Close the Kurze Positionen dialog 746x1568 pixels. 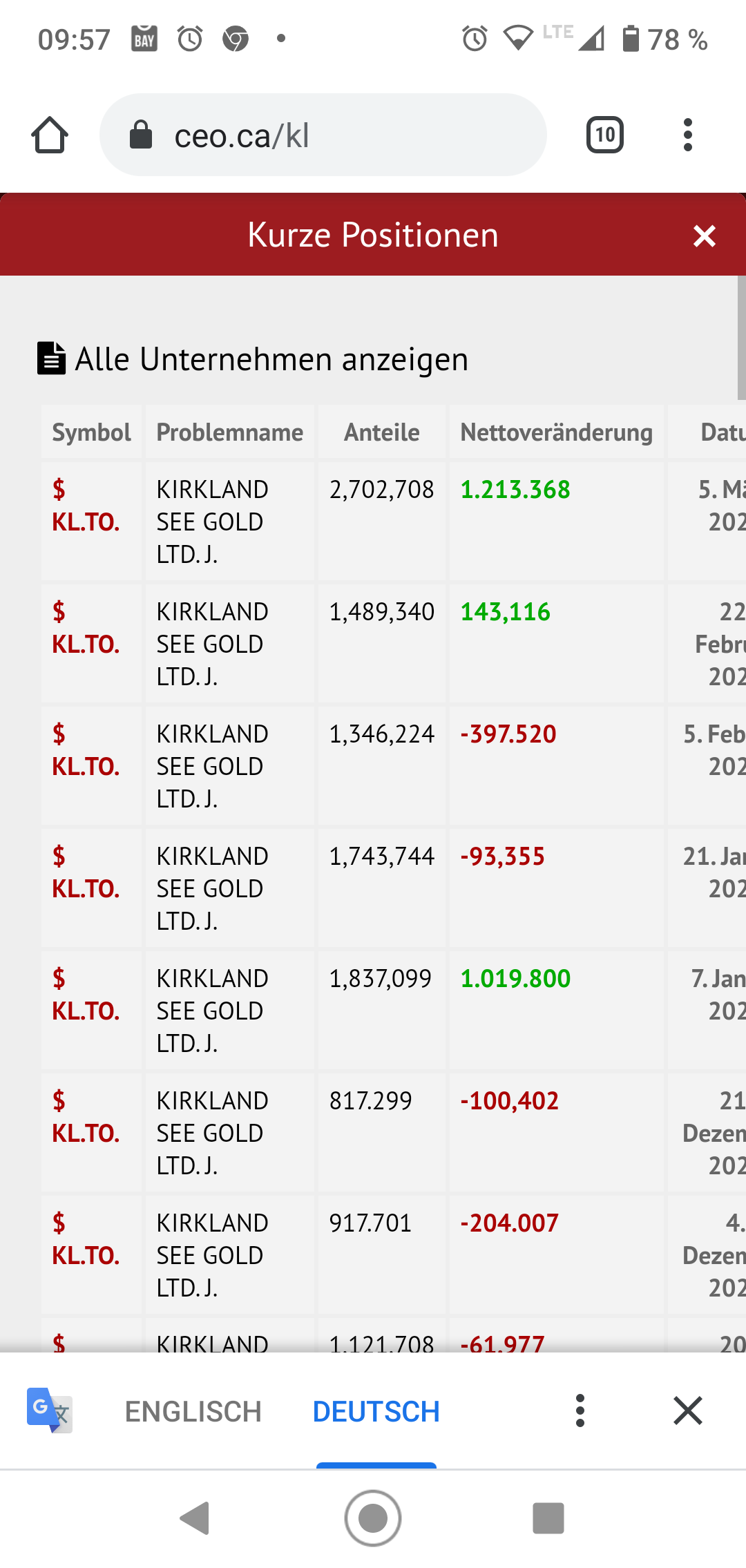(704, 236)
